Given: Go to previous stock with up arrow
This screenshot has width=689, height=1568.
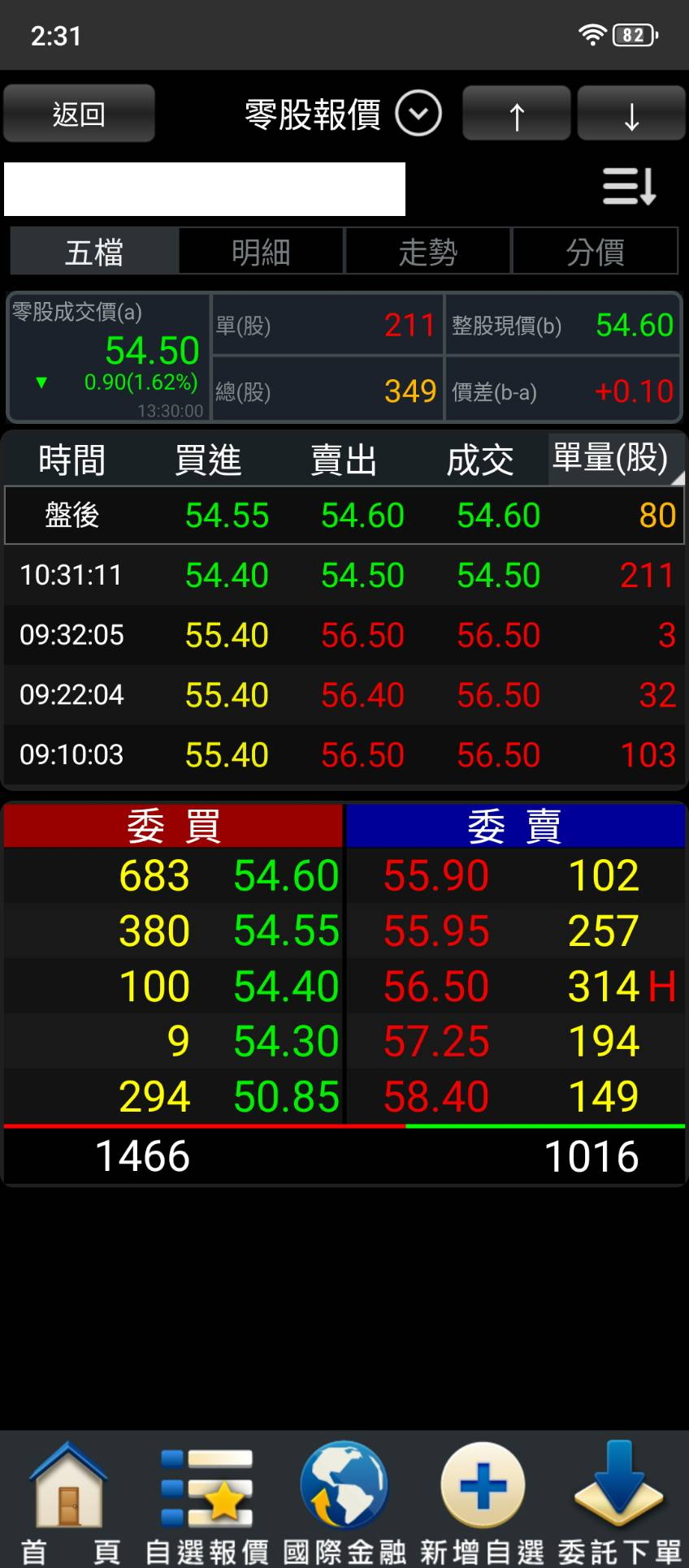Looking at the screenshot, I should [x=517, y=114].
